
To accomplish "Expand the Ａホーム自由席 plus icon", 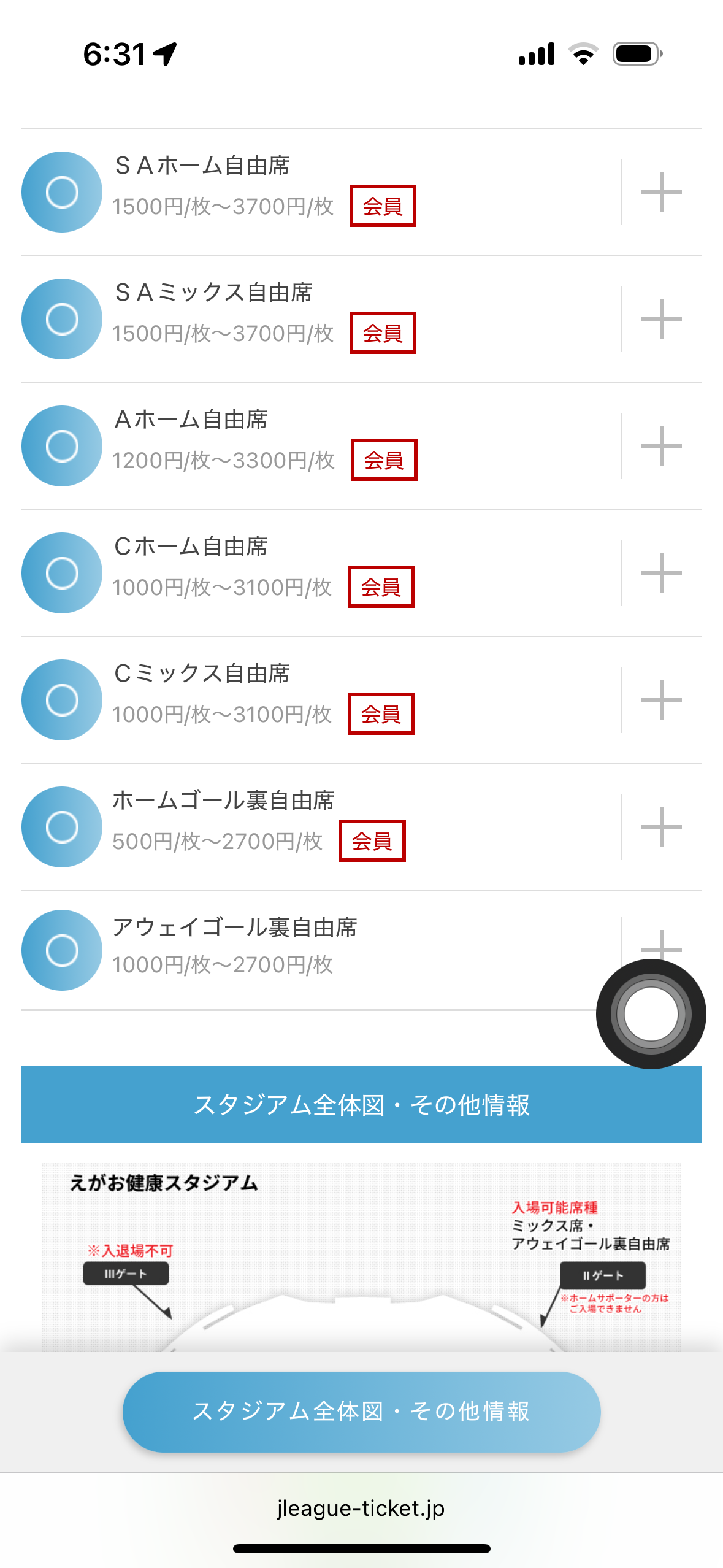I will click(x=661, y=446).
